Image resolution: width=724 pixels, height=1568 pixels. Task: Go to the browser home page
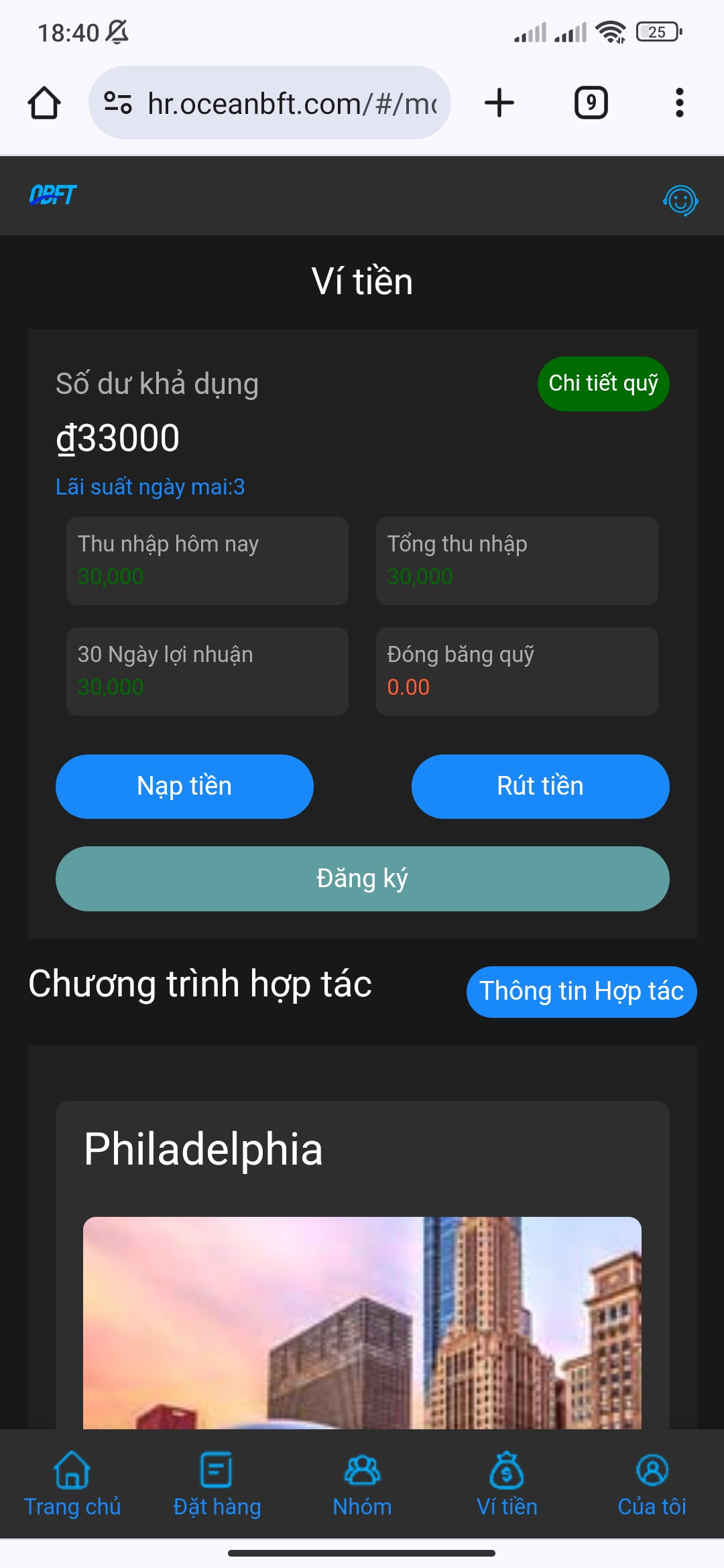(44, 103)
